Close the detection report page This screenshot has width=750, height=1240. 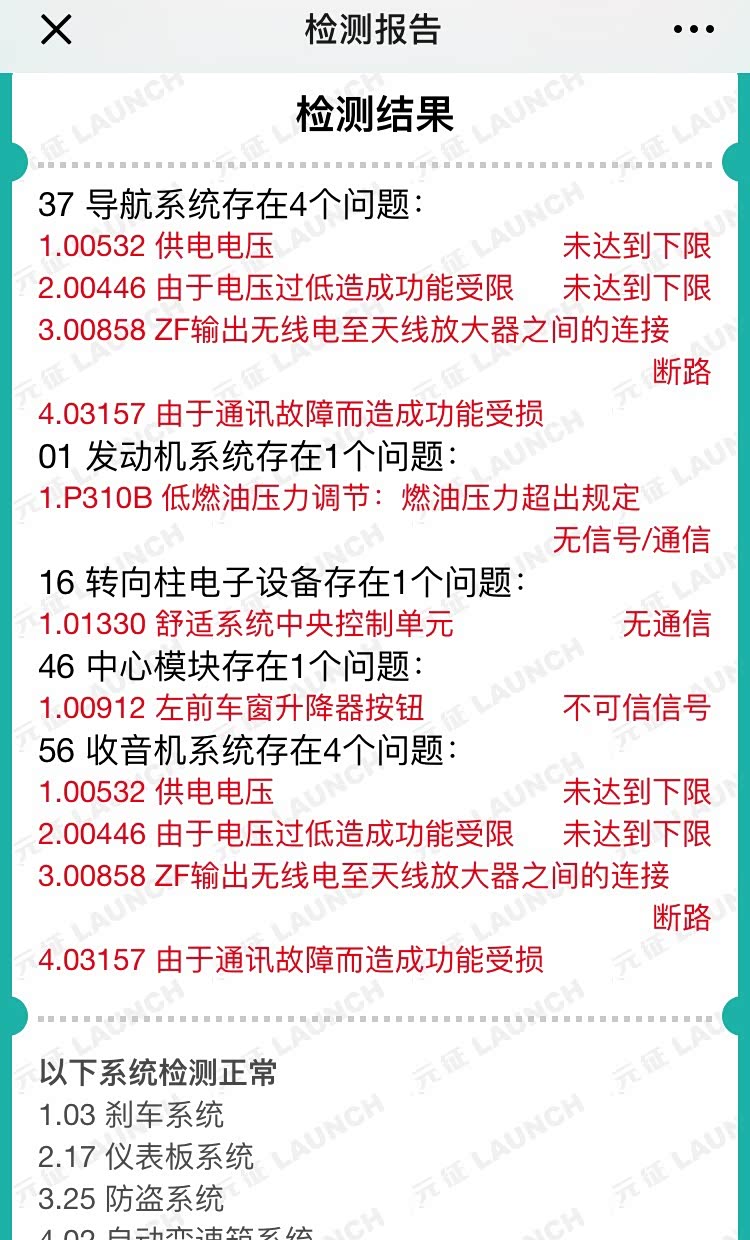(x=56, y=30)
